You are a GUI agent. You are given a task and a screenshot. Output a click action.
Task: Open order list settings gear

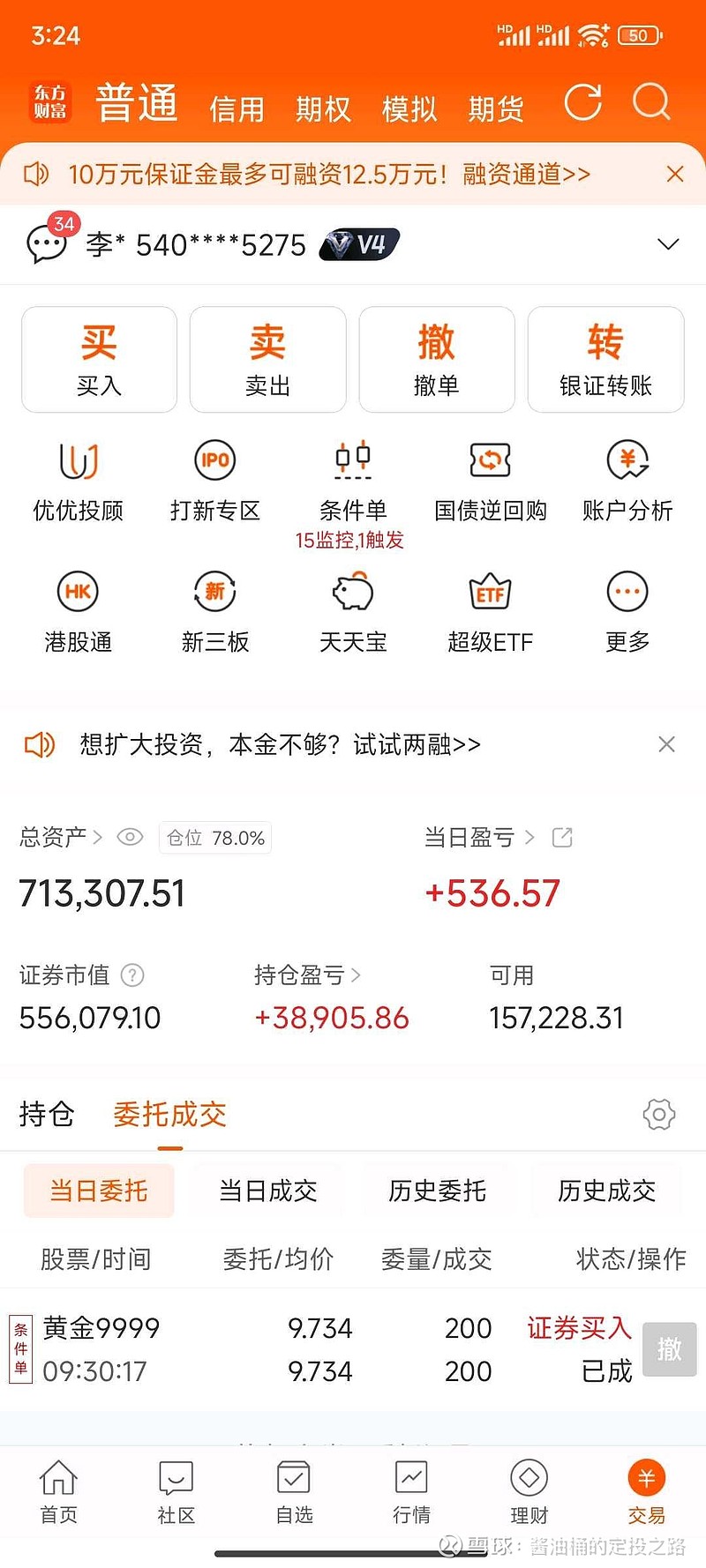coord(658,1114)
